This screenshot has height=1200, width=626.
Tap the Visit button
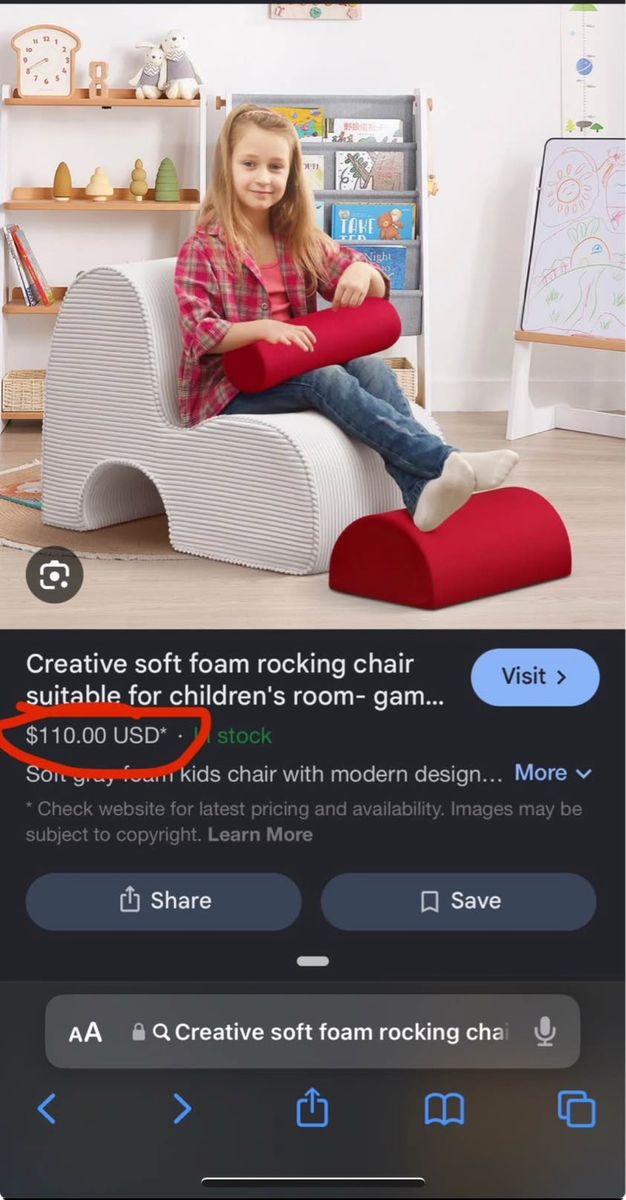coord(534,677)
